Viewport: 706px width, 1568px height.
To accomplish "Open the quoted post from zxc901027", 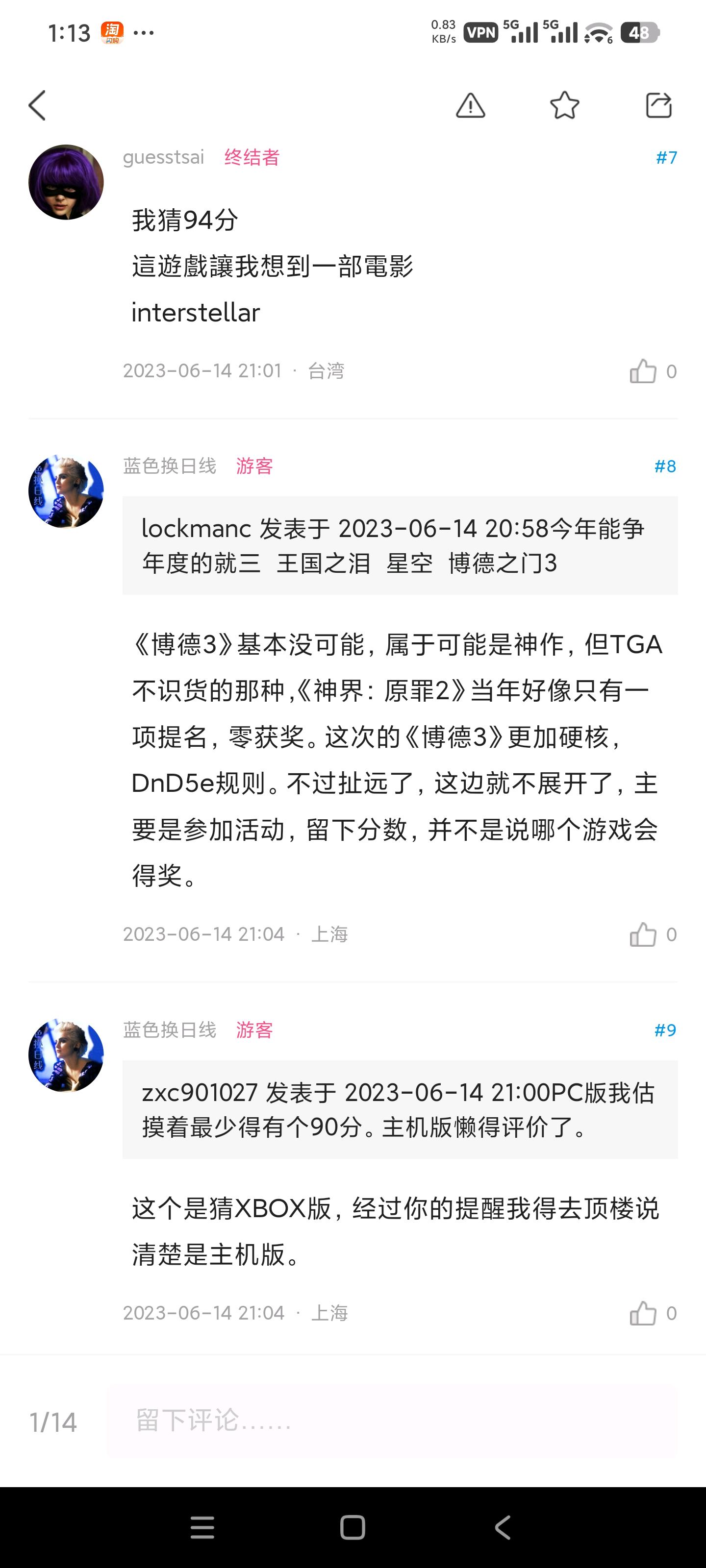I will pyautogui.click(x=400, y=1109).
